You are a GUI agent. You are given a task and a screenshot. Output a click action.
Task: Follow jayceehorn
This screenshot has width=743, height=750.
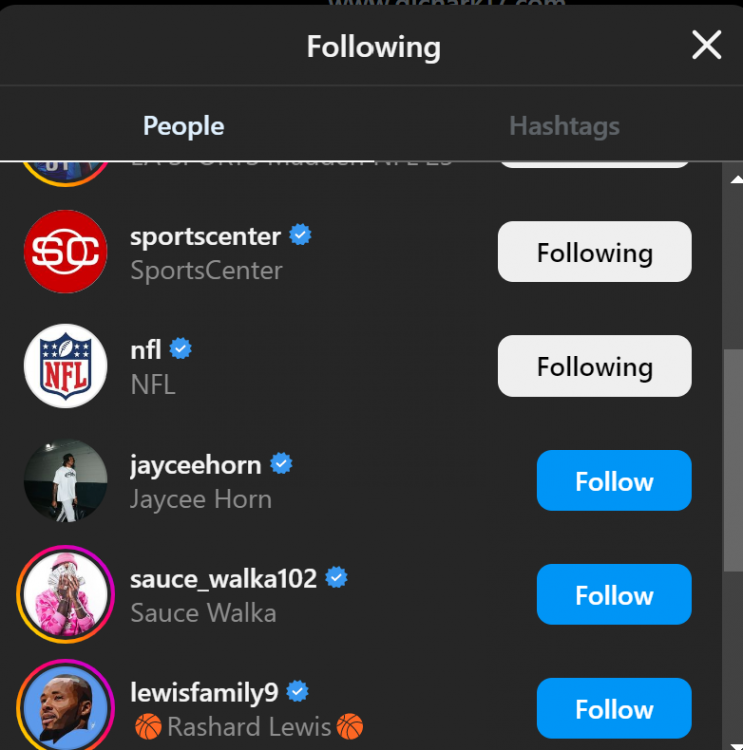[613, 481]
